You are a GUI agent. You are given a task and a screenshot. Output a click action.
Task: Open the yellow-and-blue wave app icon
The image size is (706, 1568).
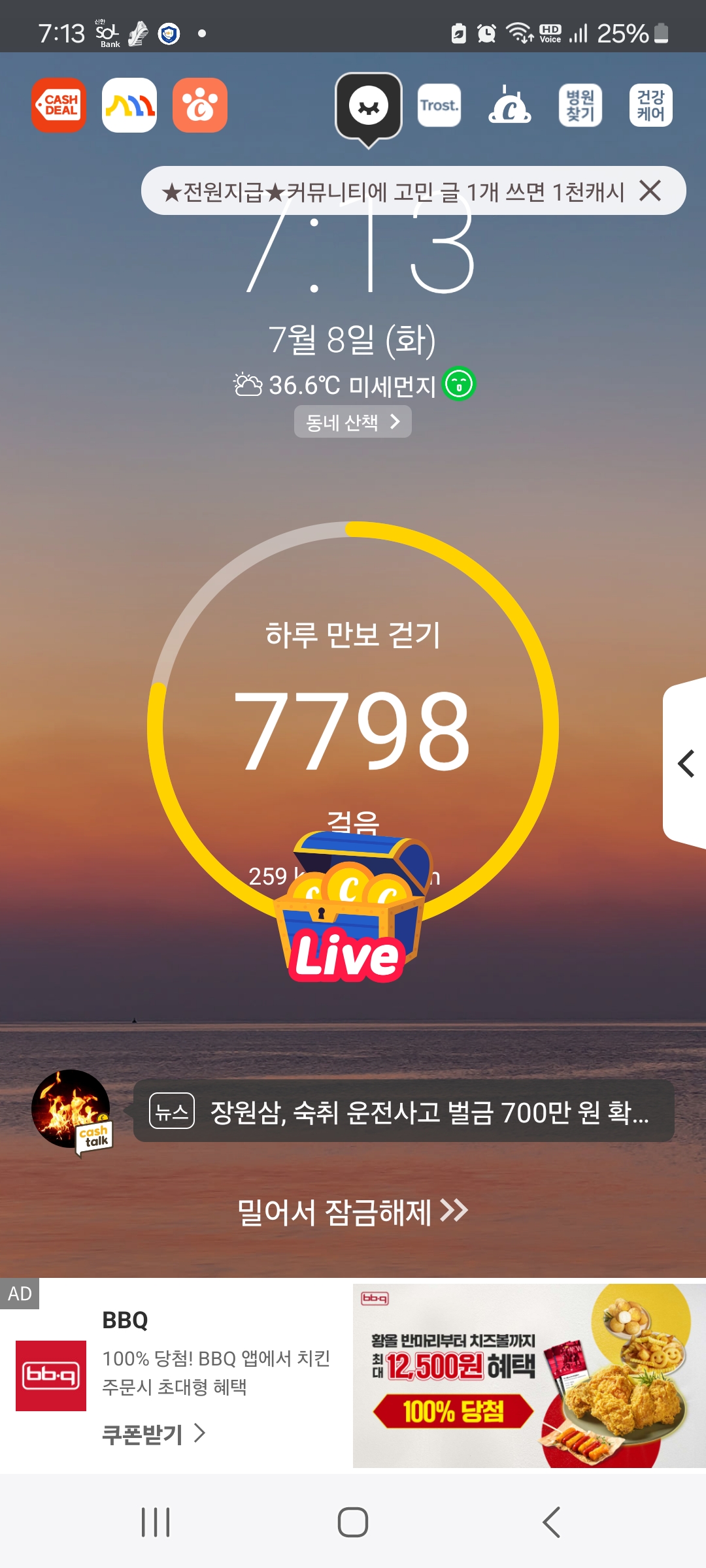pyautogui.click(x=129, y=105)
